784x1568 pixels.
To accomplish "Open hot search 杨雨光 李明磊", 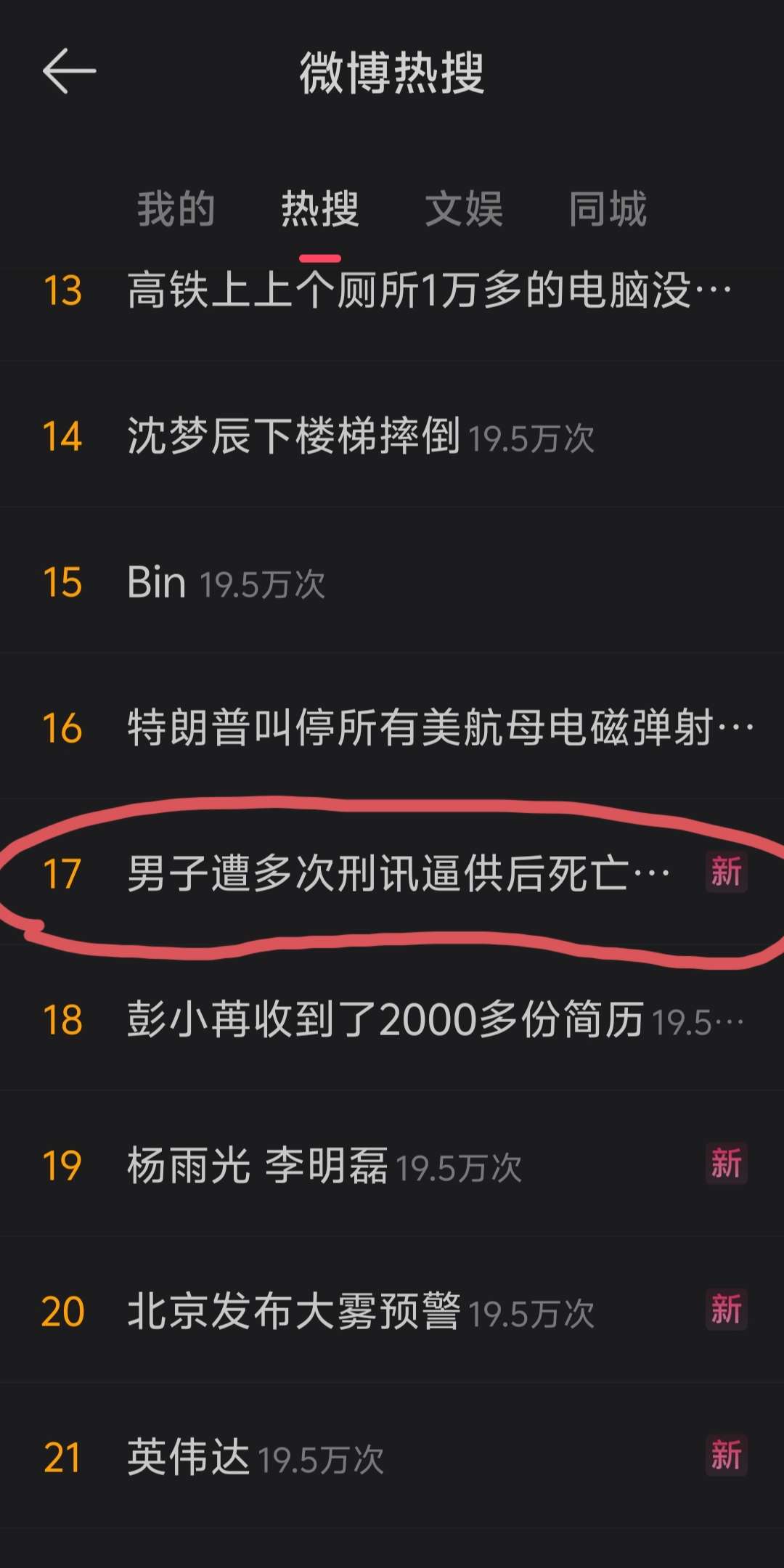I will pyautogui.click(x=258, y=1166).
